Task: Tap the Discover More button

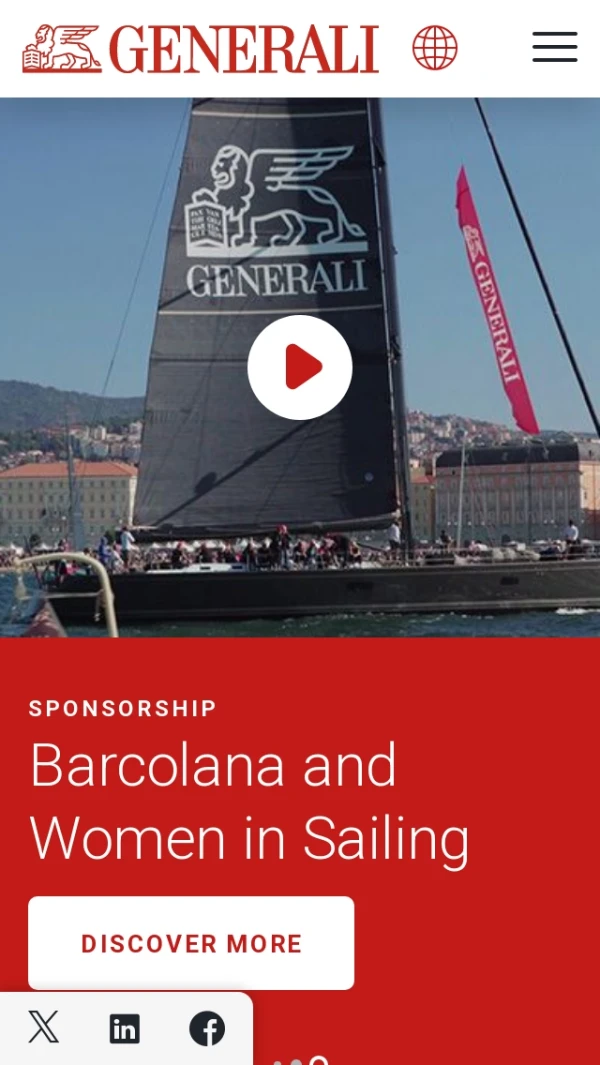Action: [191, 943]
